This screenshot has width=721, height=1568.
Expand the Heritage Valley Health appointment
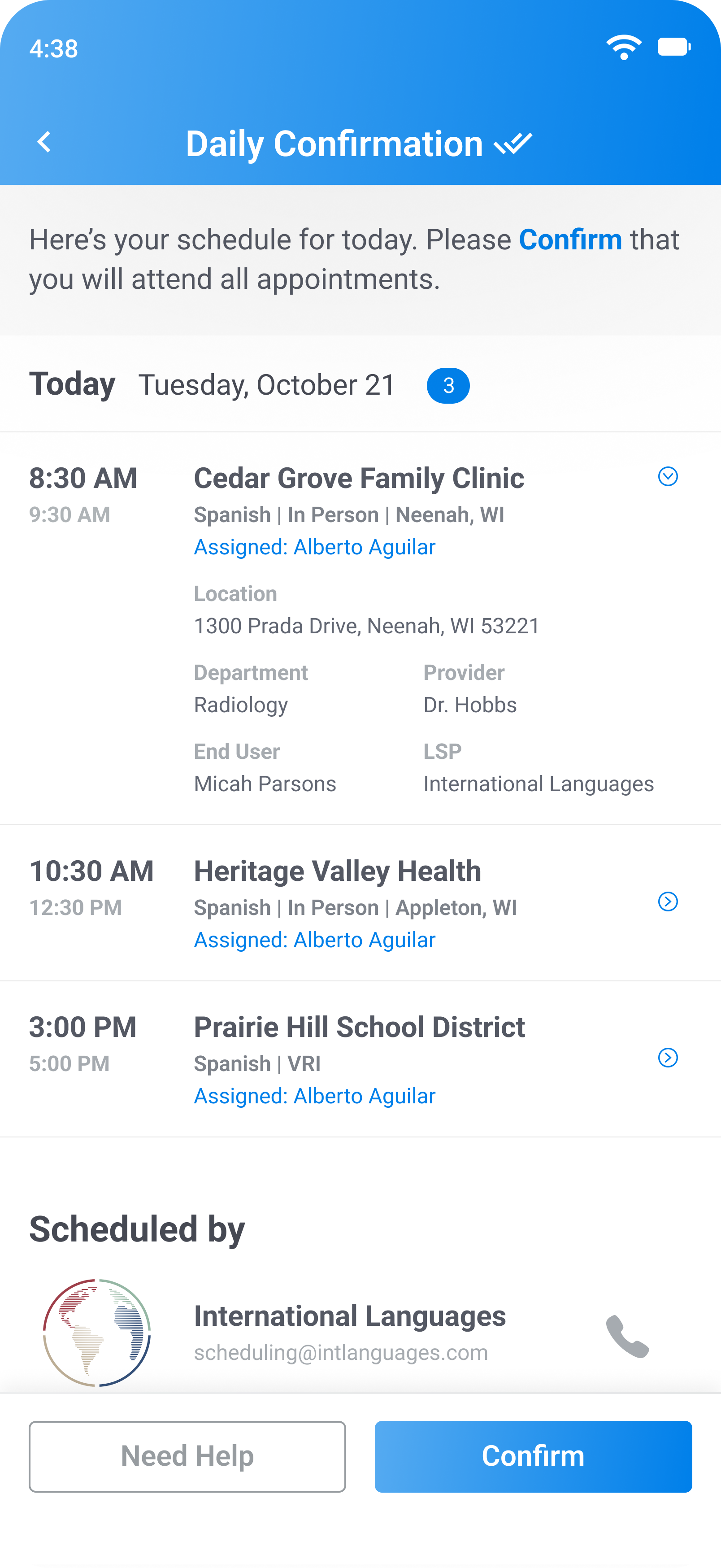coord(668,902)
